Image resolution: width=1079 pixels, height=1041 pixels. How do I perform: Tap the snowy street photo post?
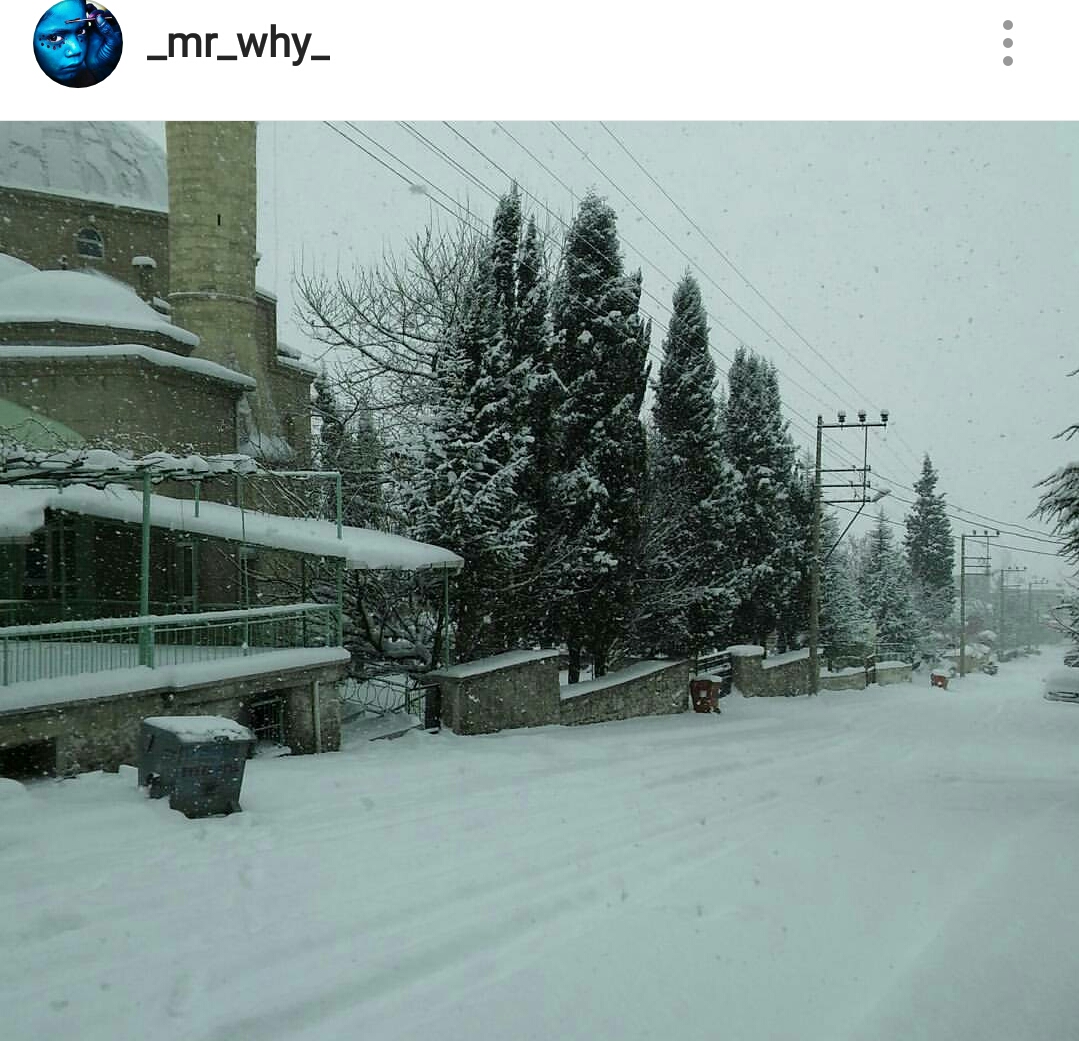[540, 580]
